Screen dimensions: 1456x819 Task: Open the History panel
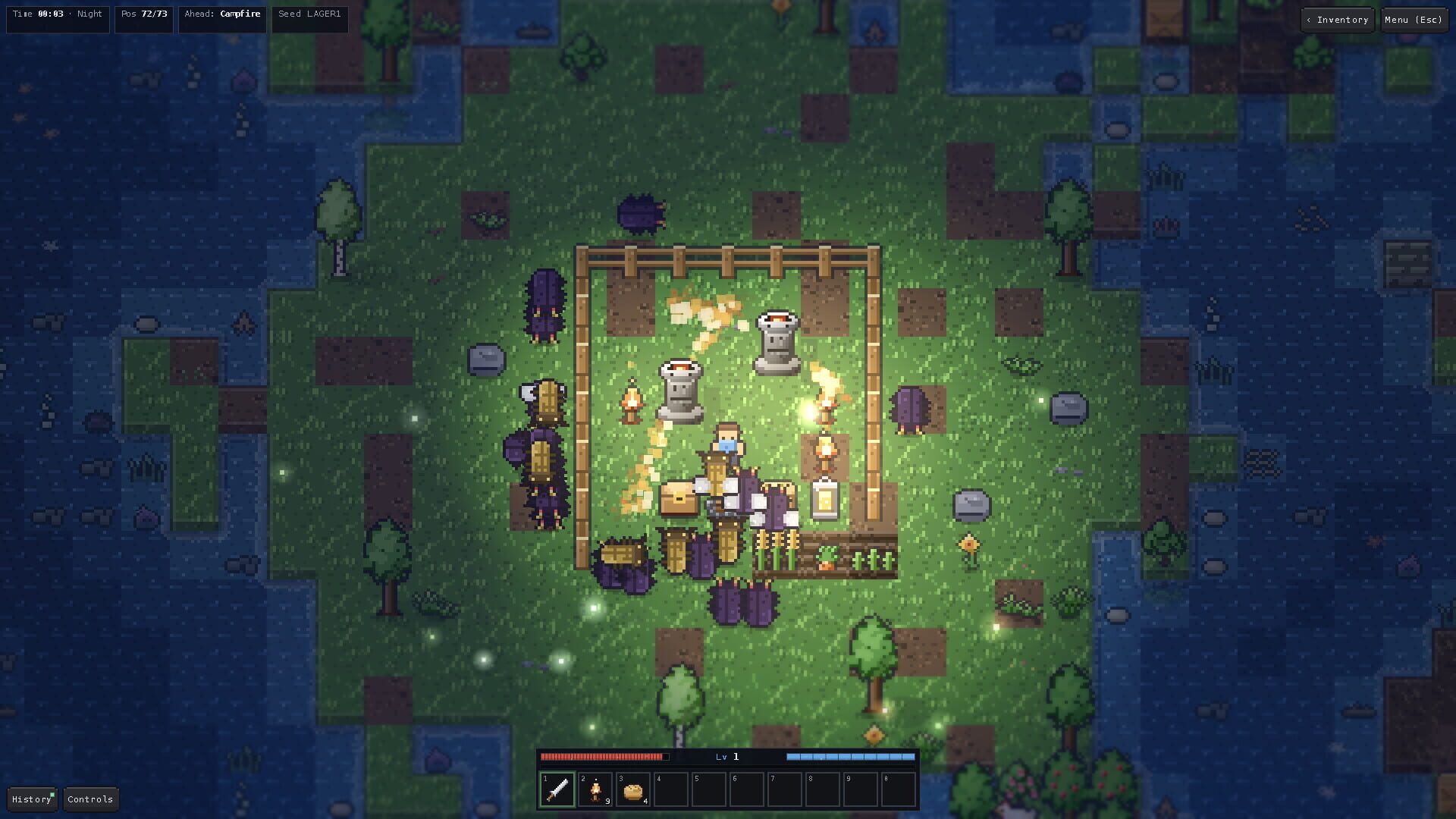tap(32, 799)
